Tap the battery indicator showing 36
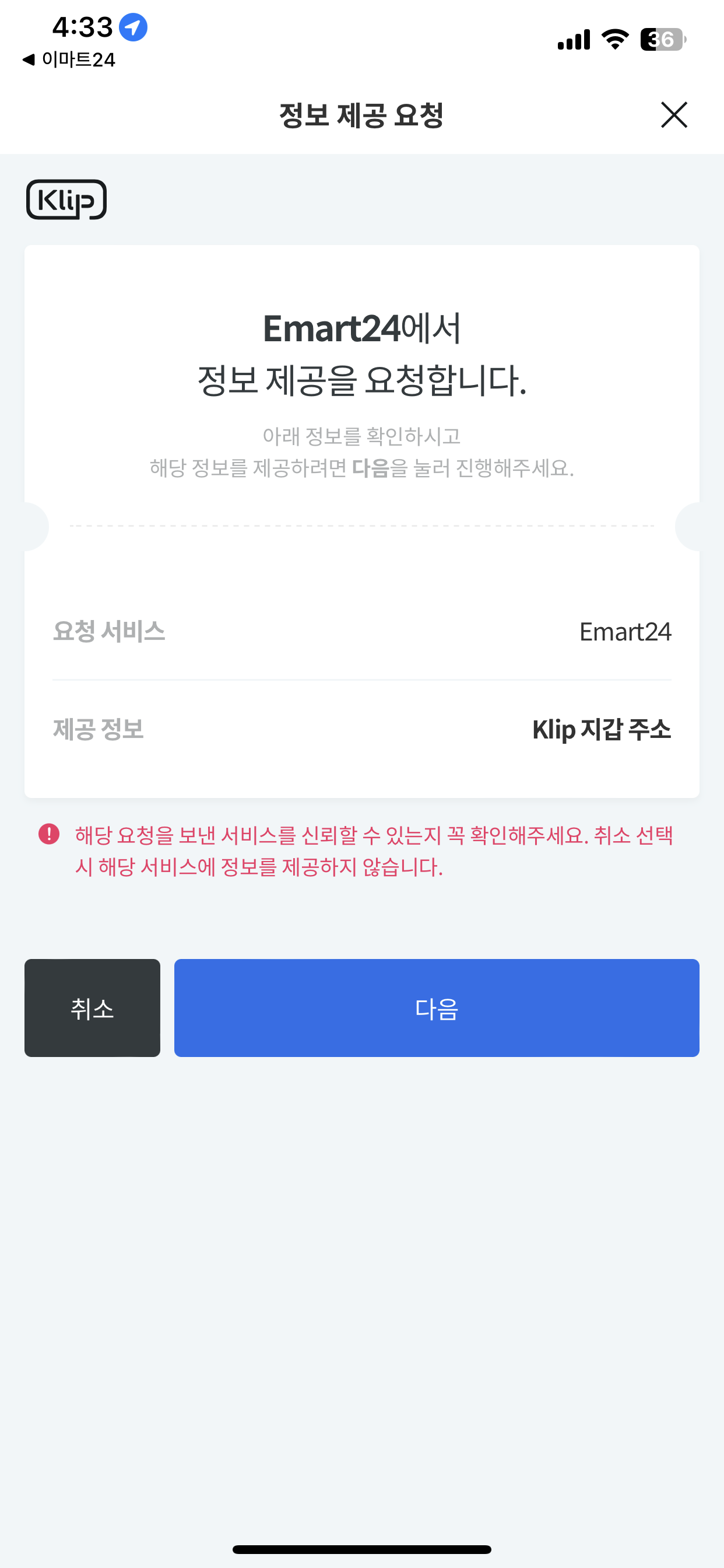Viewport: 724px width, 1568px height. 660,38
